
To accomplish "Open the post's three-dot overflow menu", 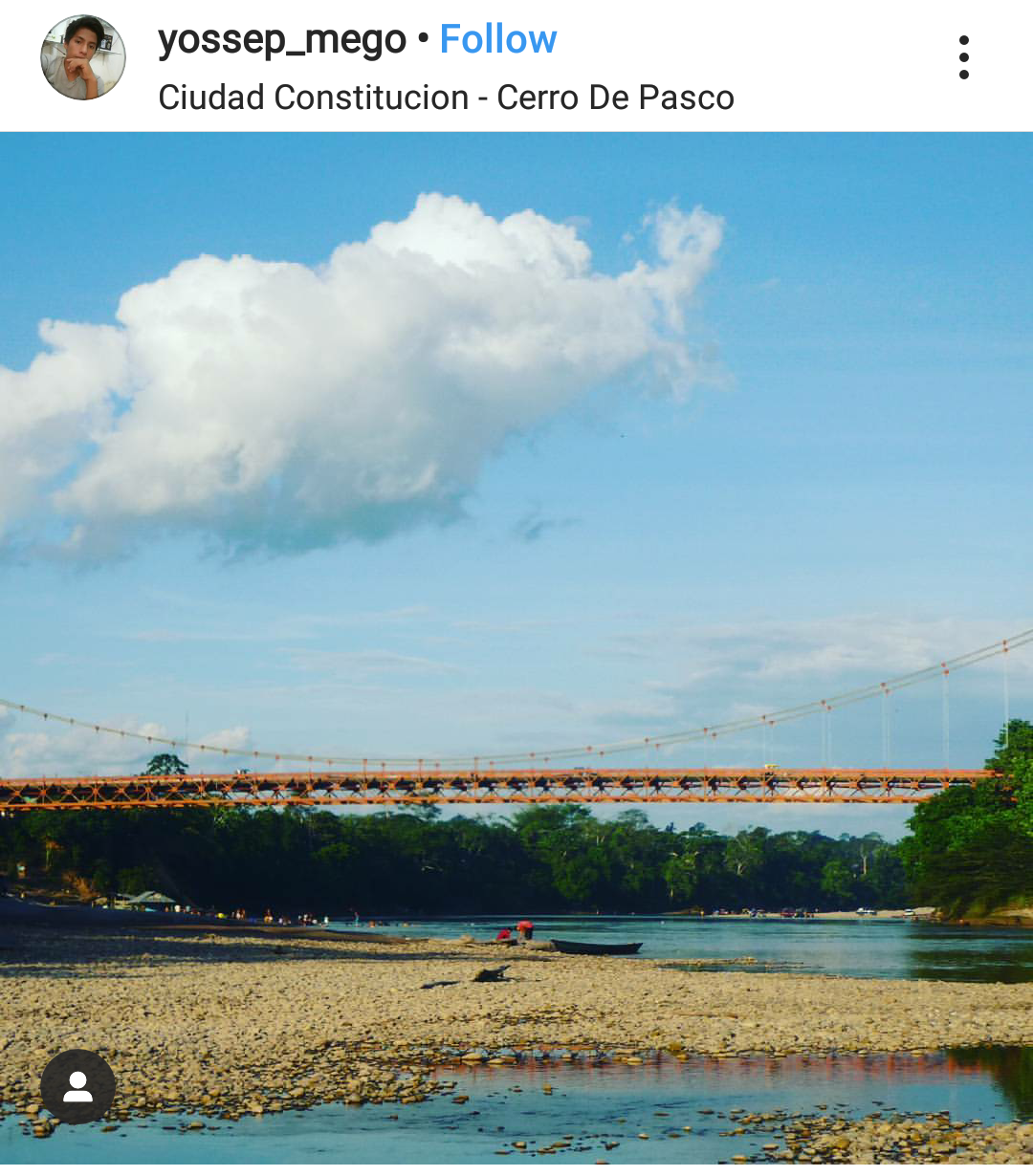I will (x=963, y=58).
